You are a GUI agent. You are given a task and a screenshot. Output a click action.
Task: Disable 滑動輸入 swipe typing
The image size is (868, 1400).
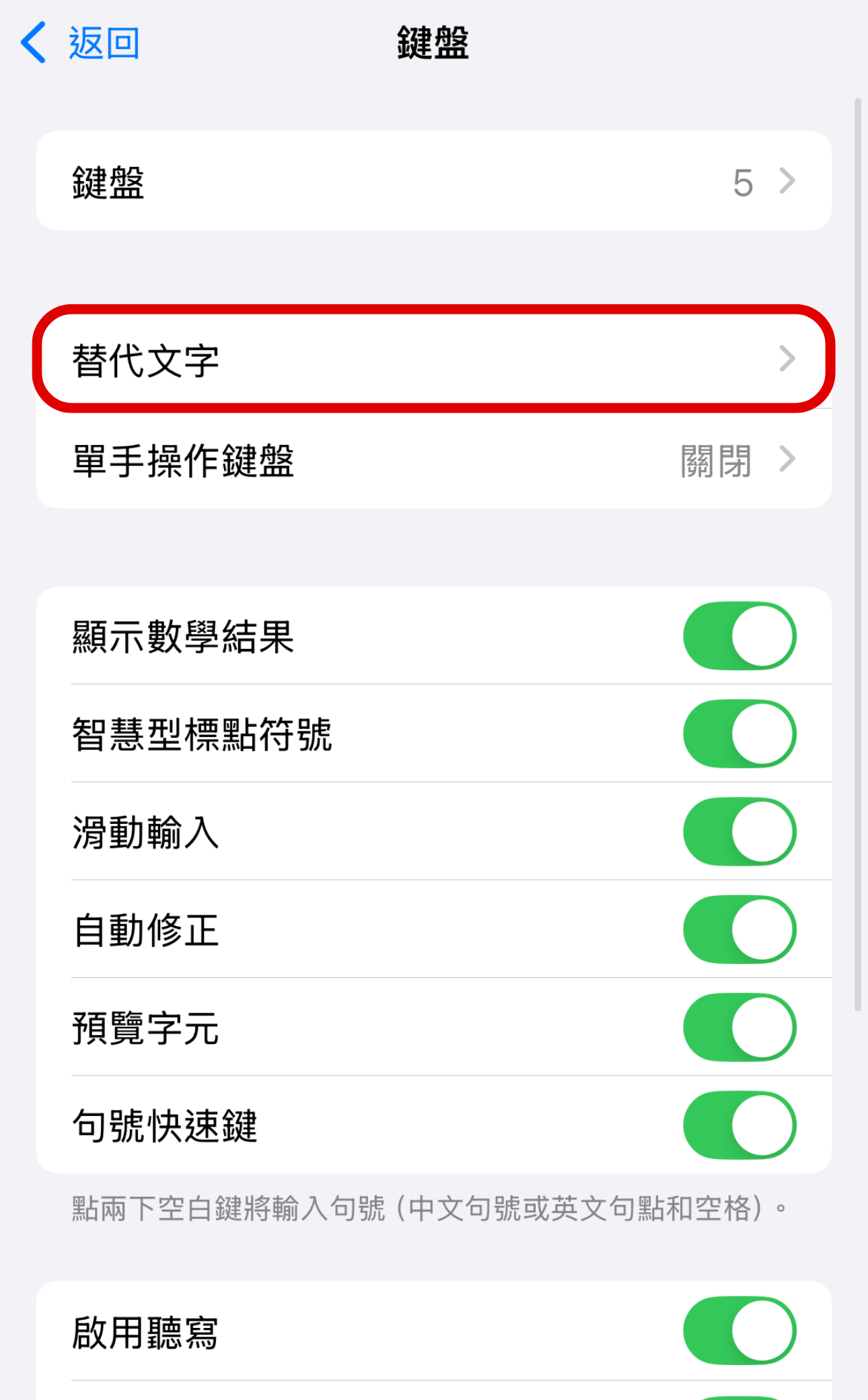pos(740,831)
